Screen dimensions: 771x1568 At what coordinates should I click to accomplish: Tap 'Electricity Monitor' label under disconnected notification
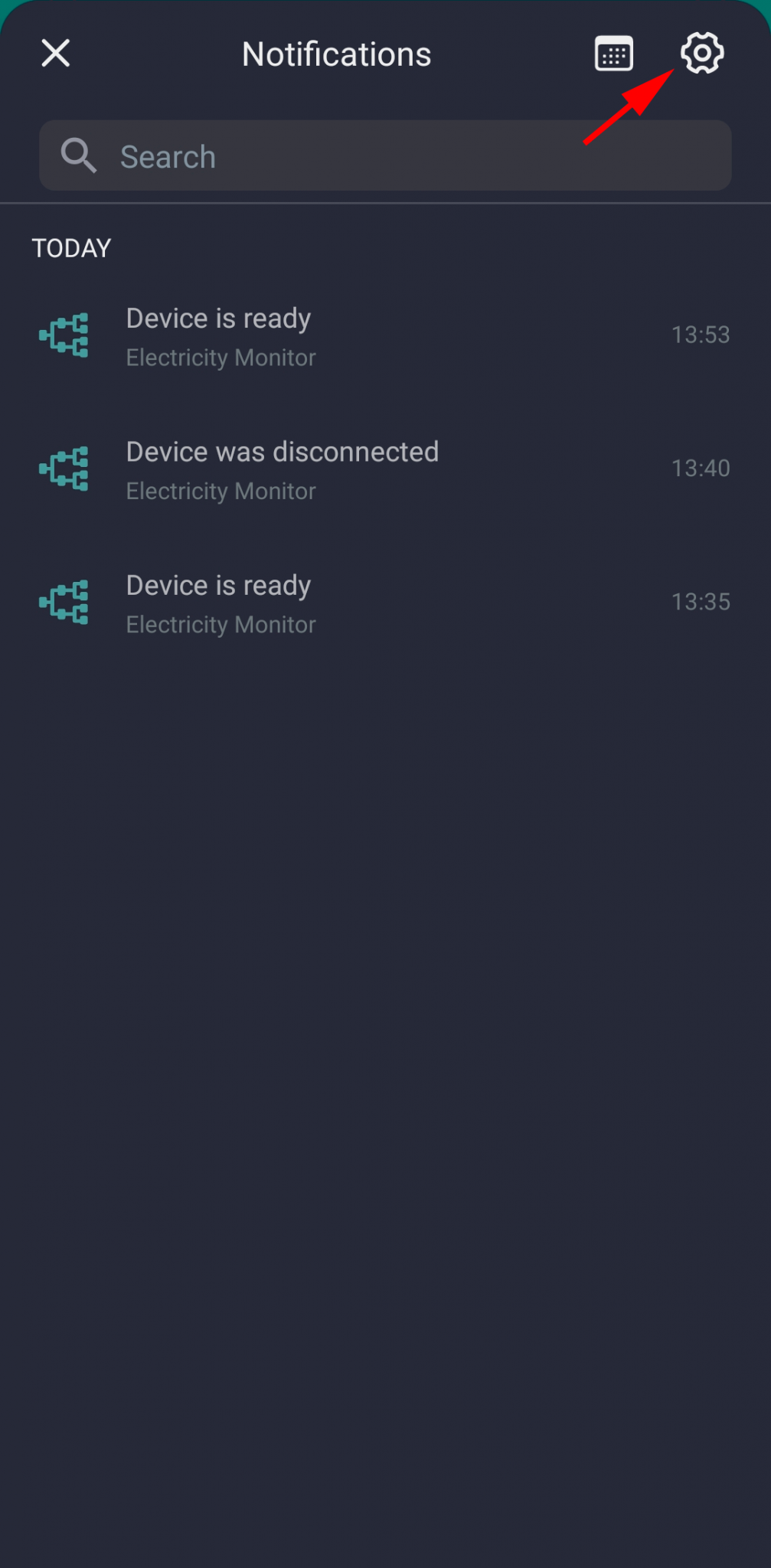click(220, 491)
